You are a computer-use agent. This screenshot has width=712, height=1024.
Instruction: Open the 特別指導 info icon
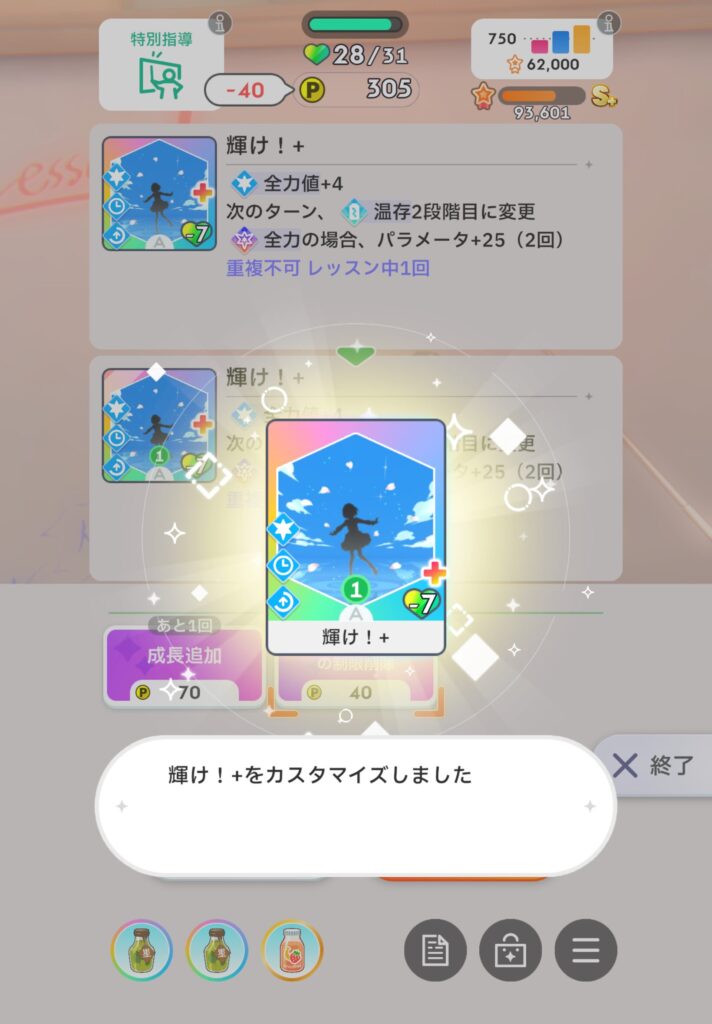coord(221,22)
